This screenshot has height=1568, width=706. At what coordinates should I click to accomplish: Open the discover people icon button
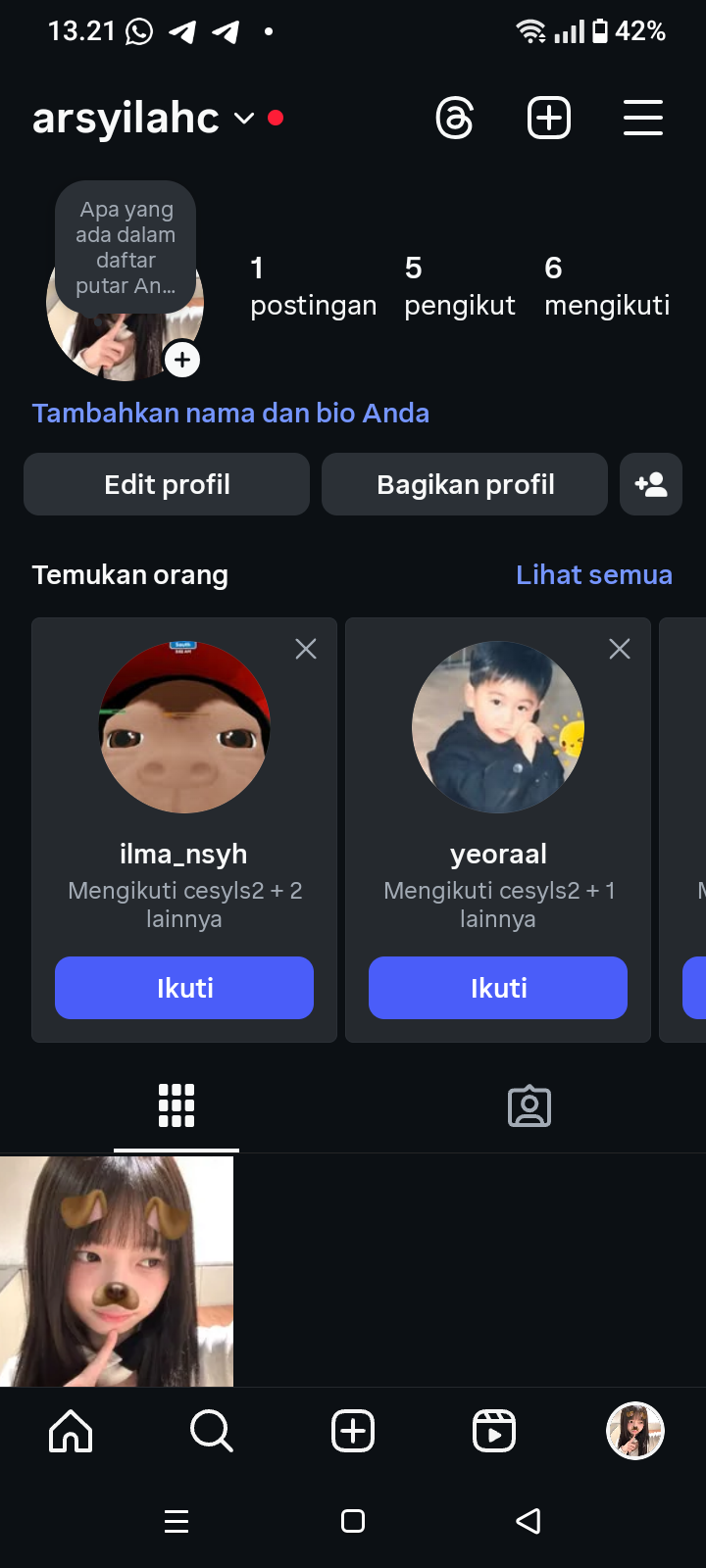[x=651, y=484]
